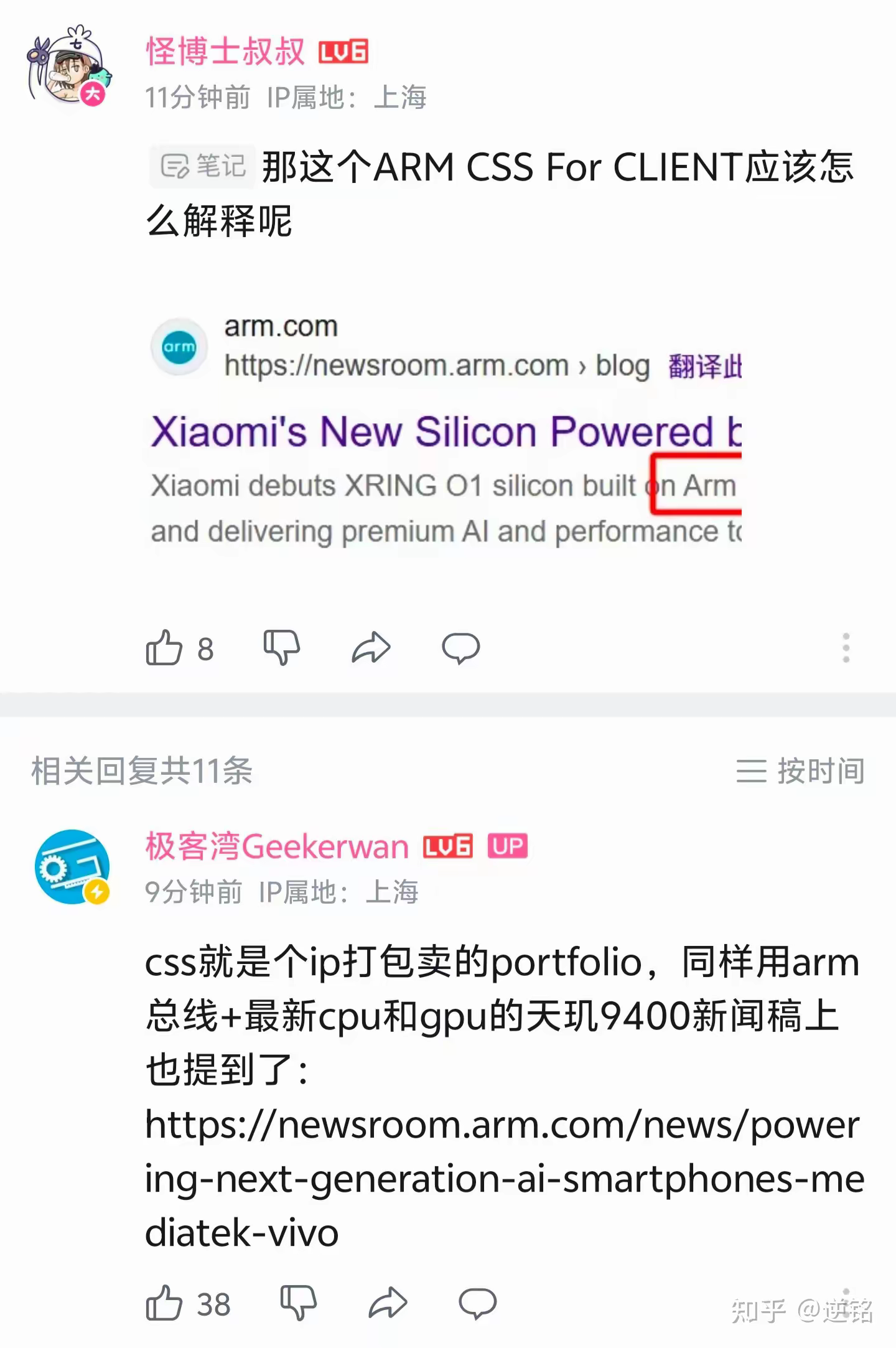Open the attached arm.com screenshot image
The width and height of the screenshot is (896, 1348).
446,431
